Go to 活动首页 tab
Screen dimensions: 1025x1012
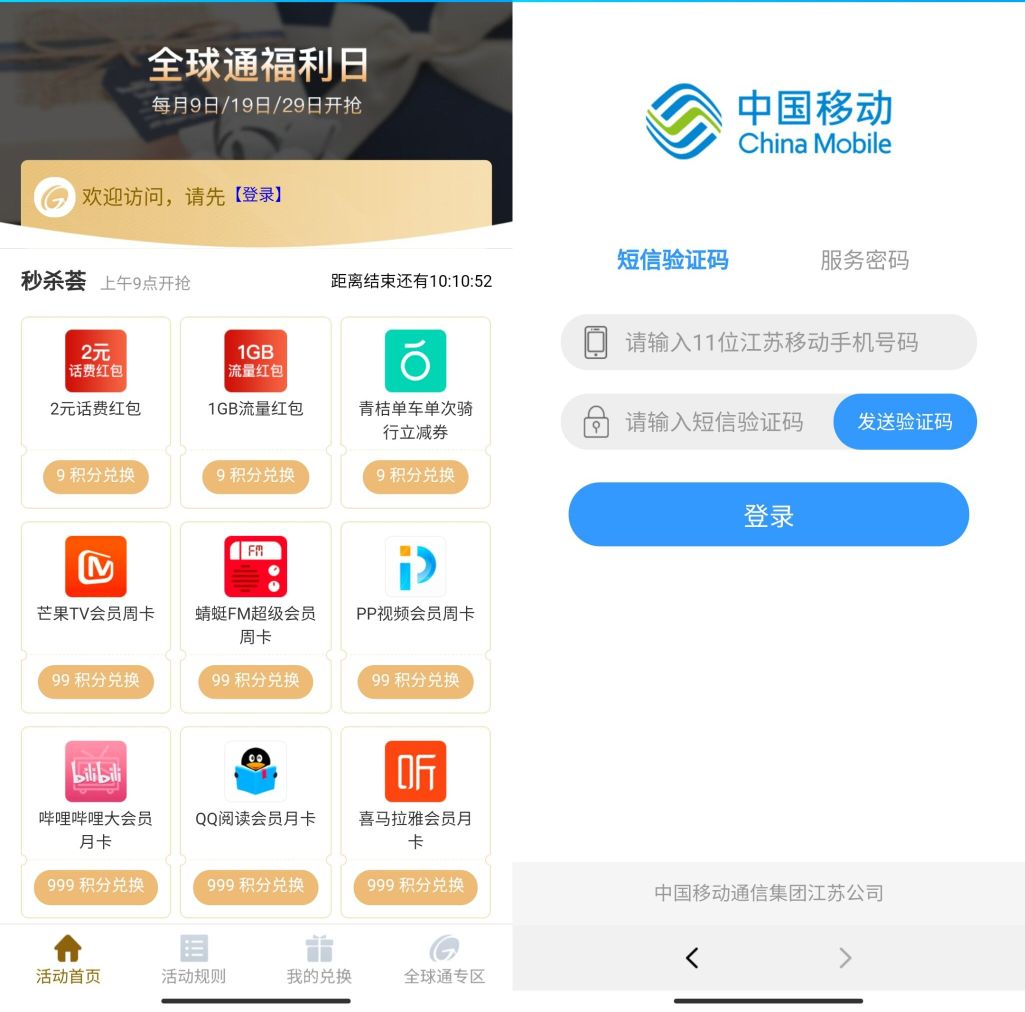click(x=68, y=960)
